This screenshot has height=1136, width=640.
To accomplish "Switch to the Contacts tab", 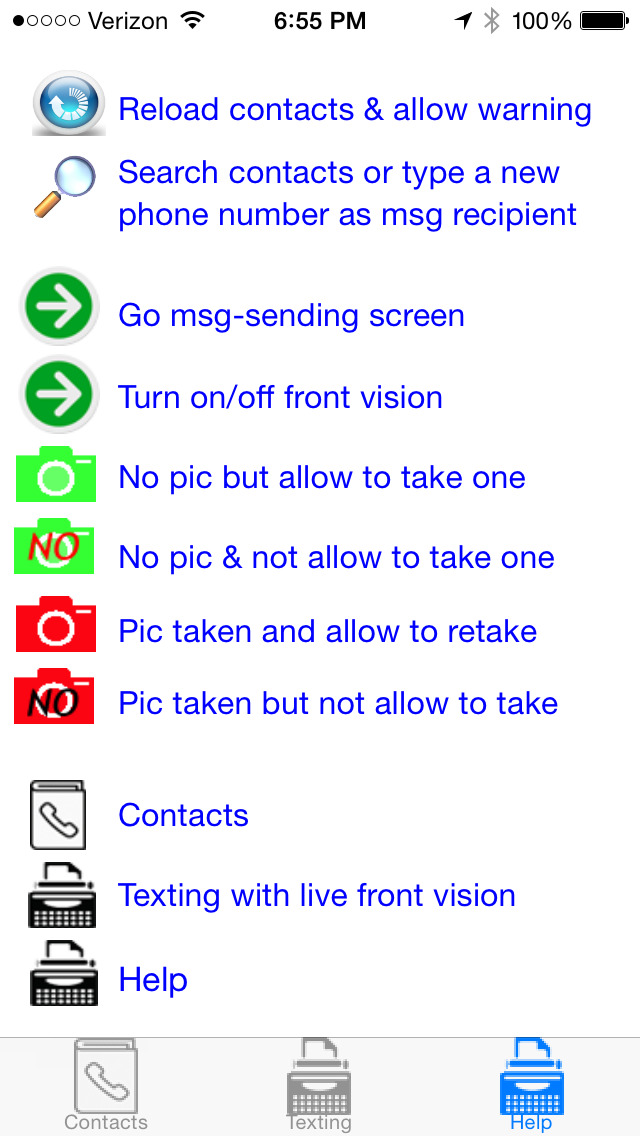I will [106, 1085].
